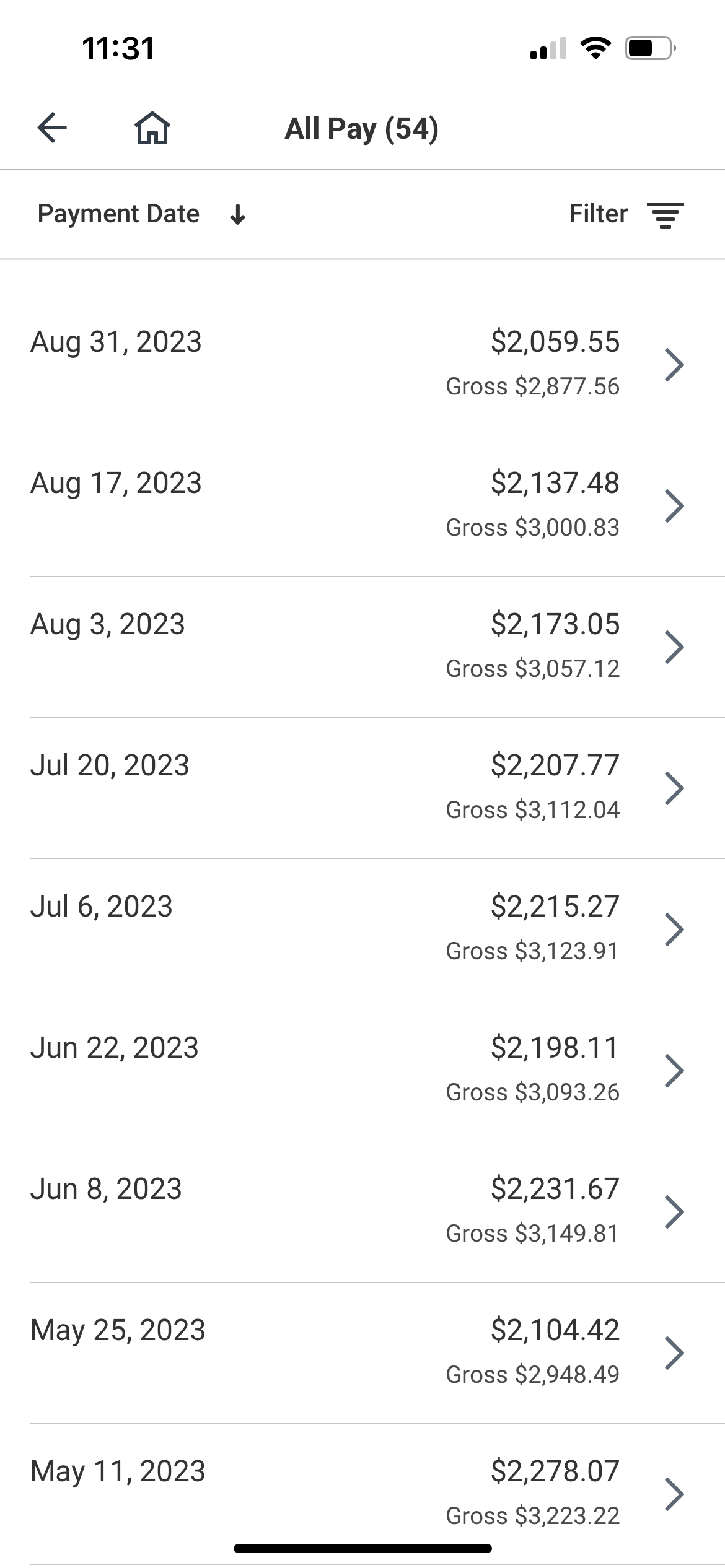Open the Aug 3, 2023 pay entry
Viewport: 725px width, 1568px height.
coord(362,647)
